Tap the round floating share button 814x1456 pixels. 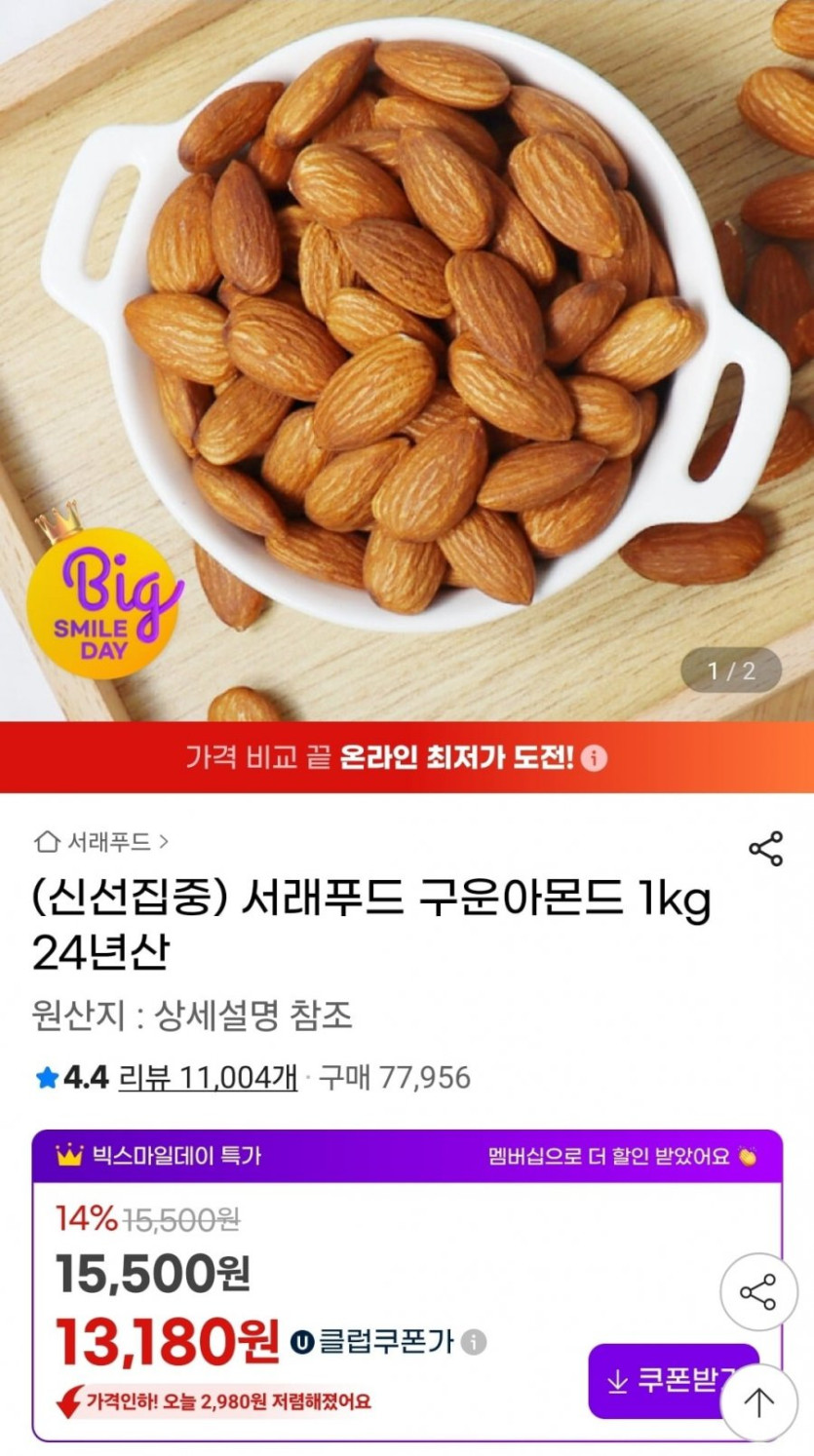(758, 1292)
